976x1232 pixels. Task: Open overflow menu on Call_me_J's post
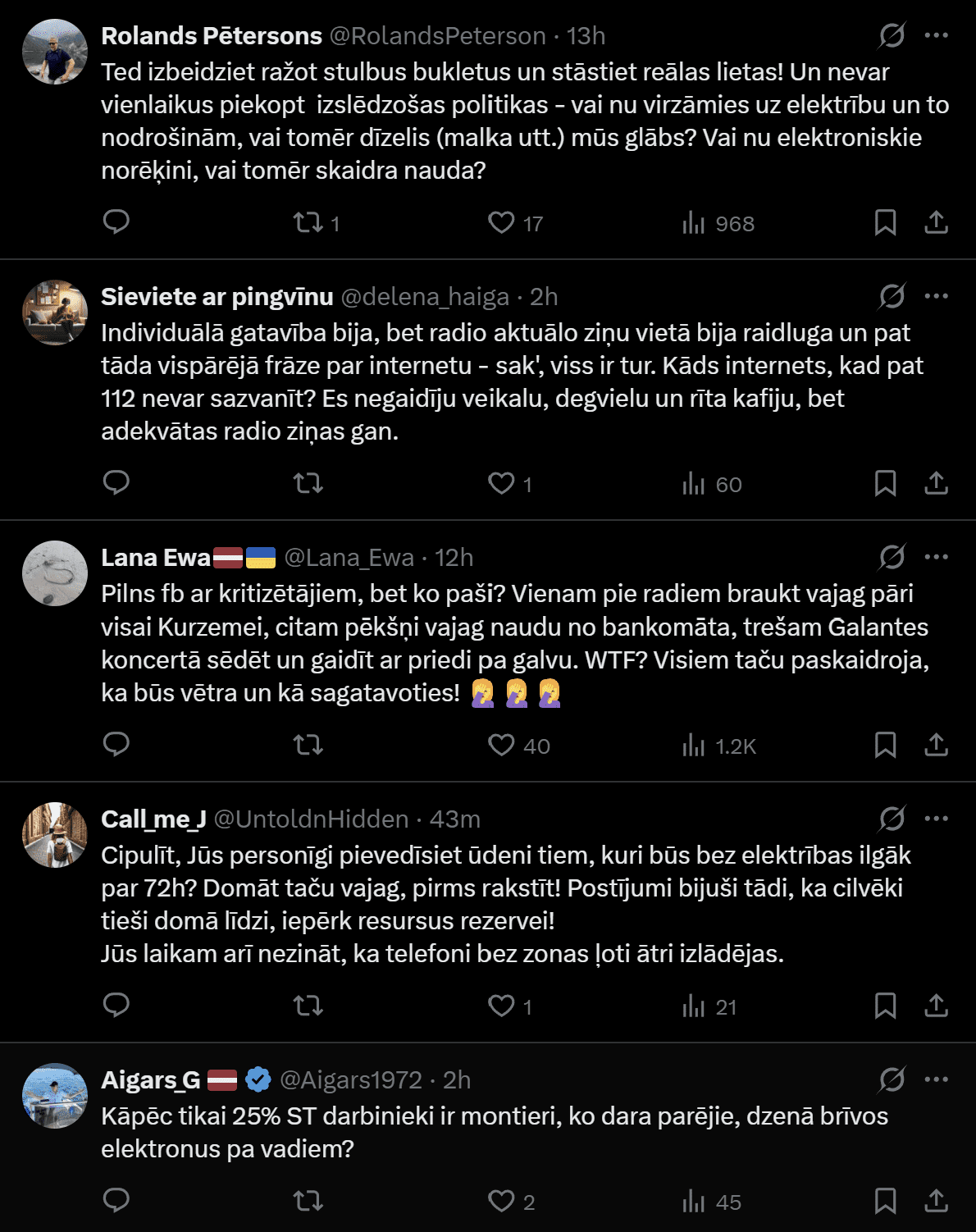(936, 819)
